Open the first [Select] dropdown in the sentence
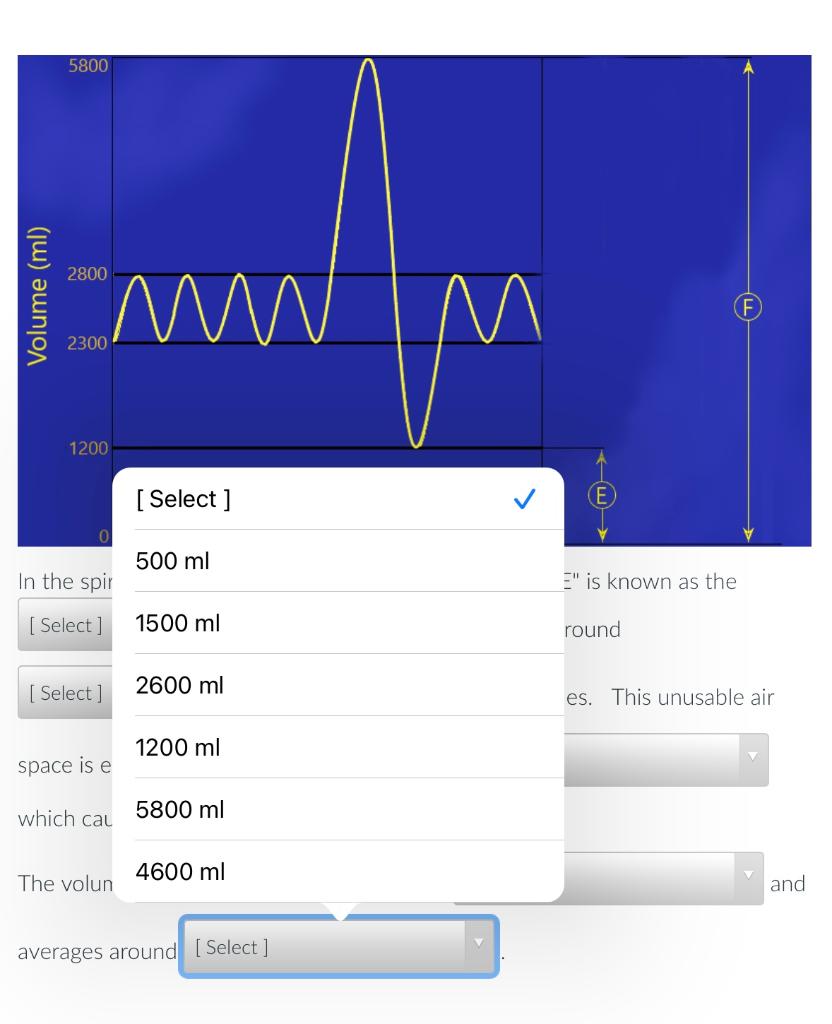 65,624
